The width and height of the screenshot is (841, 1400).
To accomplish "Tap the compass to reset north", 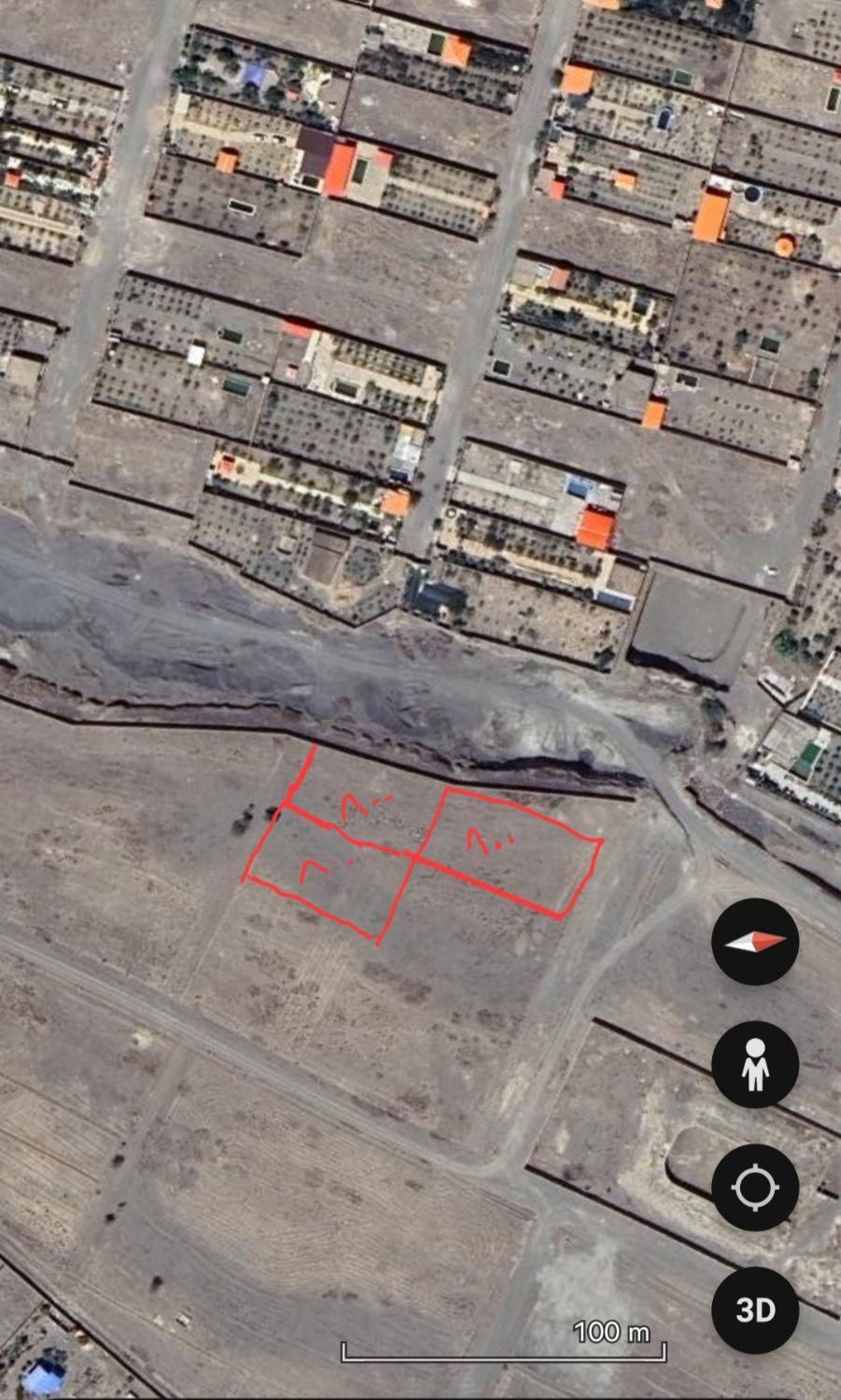I will (x=755, y=942).
